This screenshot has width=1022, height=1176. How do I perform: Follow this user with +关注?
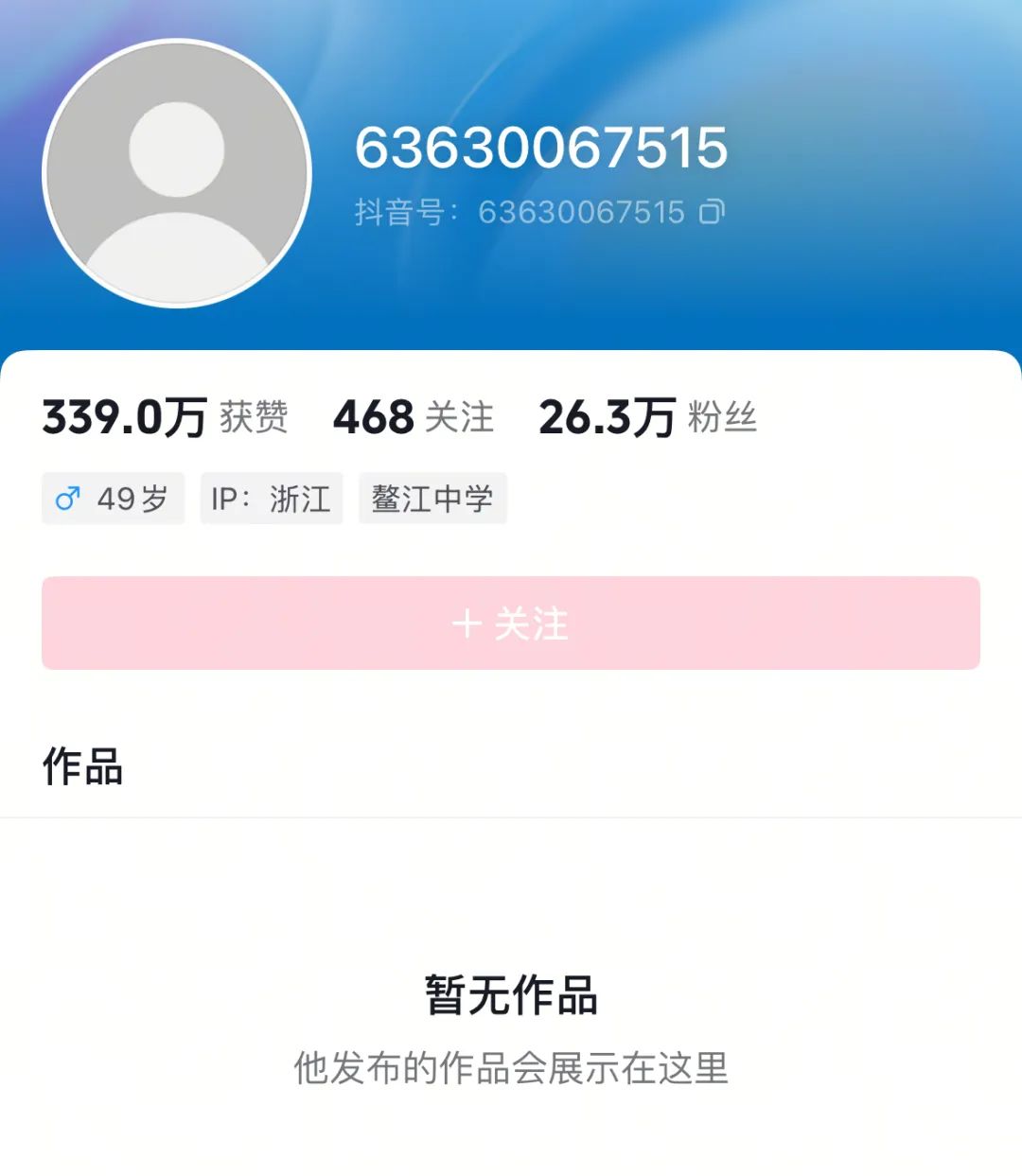[x=511, y=623]
